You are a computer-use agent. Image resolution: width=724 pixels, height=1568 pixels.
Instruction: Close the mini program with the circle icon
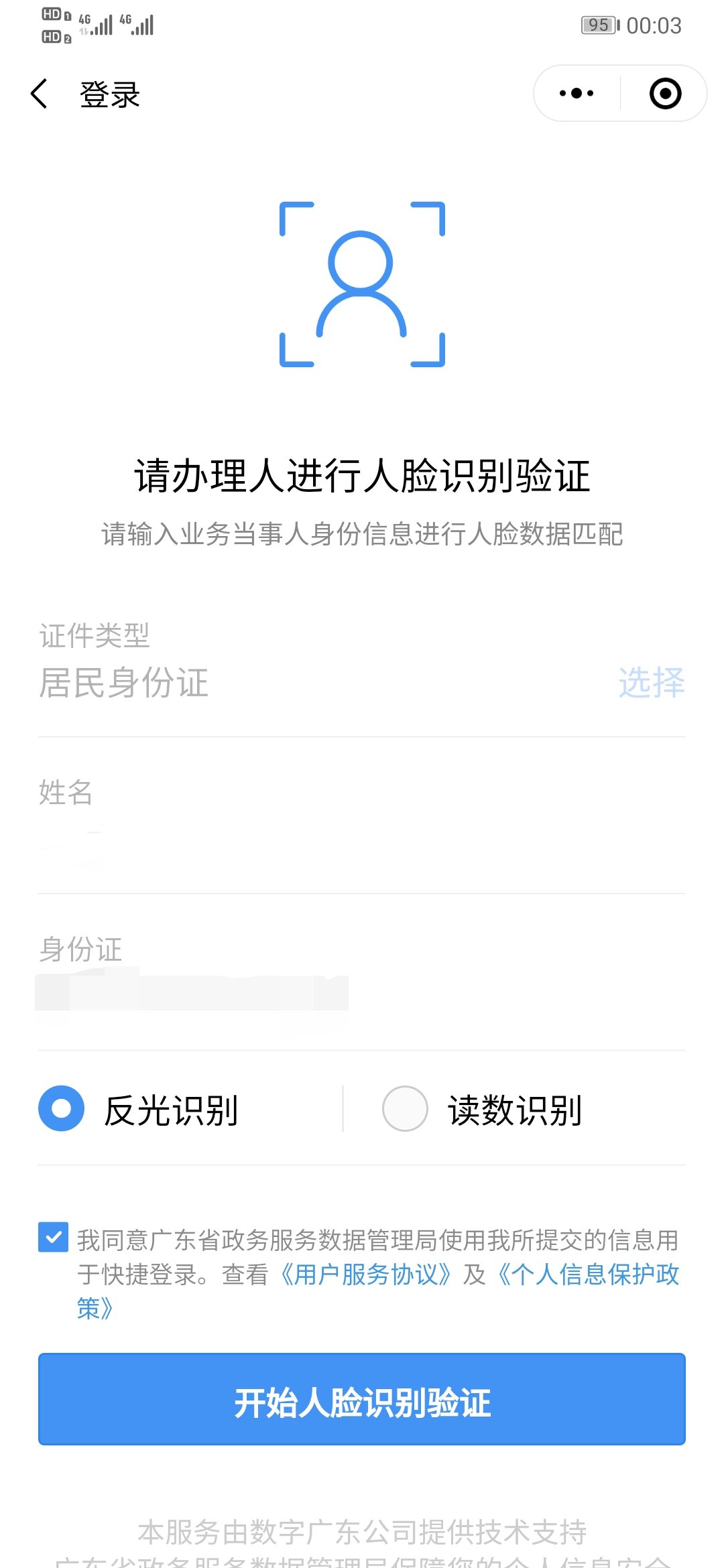tap(665, 93)
